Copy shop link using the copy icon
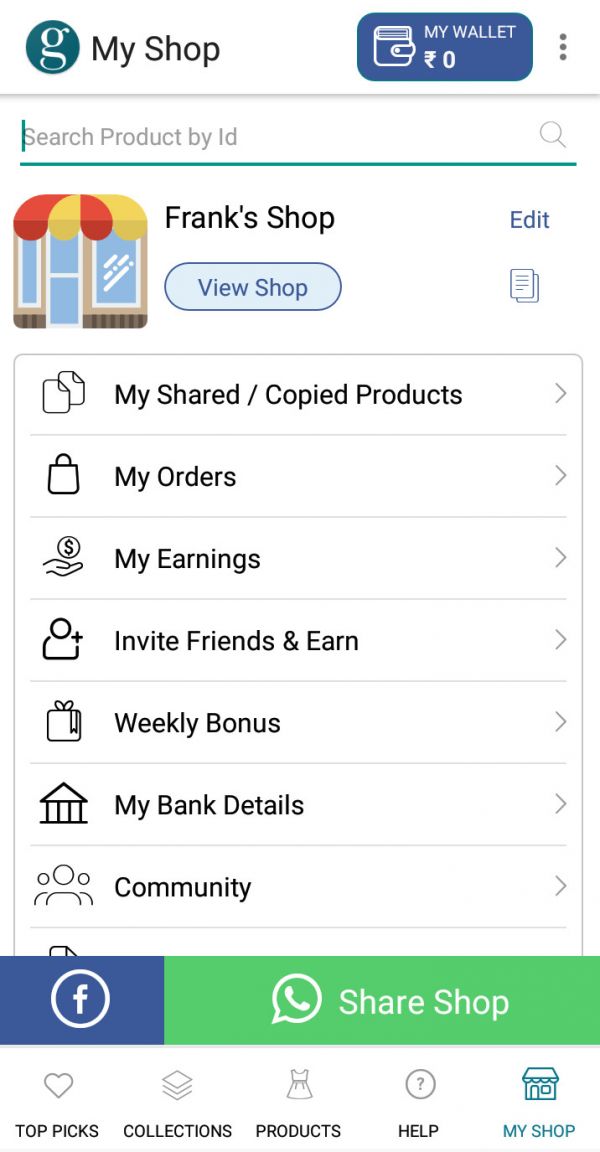This screenshot has height=1152, width=600. pos(524,286)
